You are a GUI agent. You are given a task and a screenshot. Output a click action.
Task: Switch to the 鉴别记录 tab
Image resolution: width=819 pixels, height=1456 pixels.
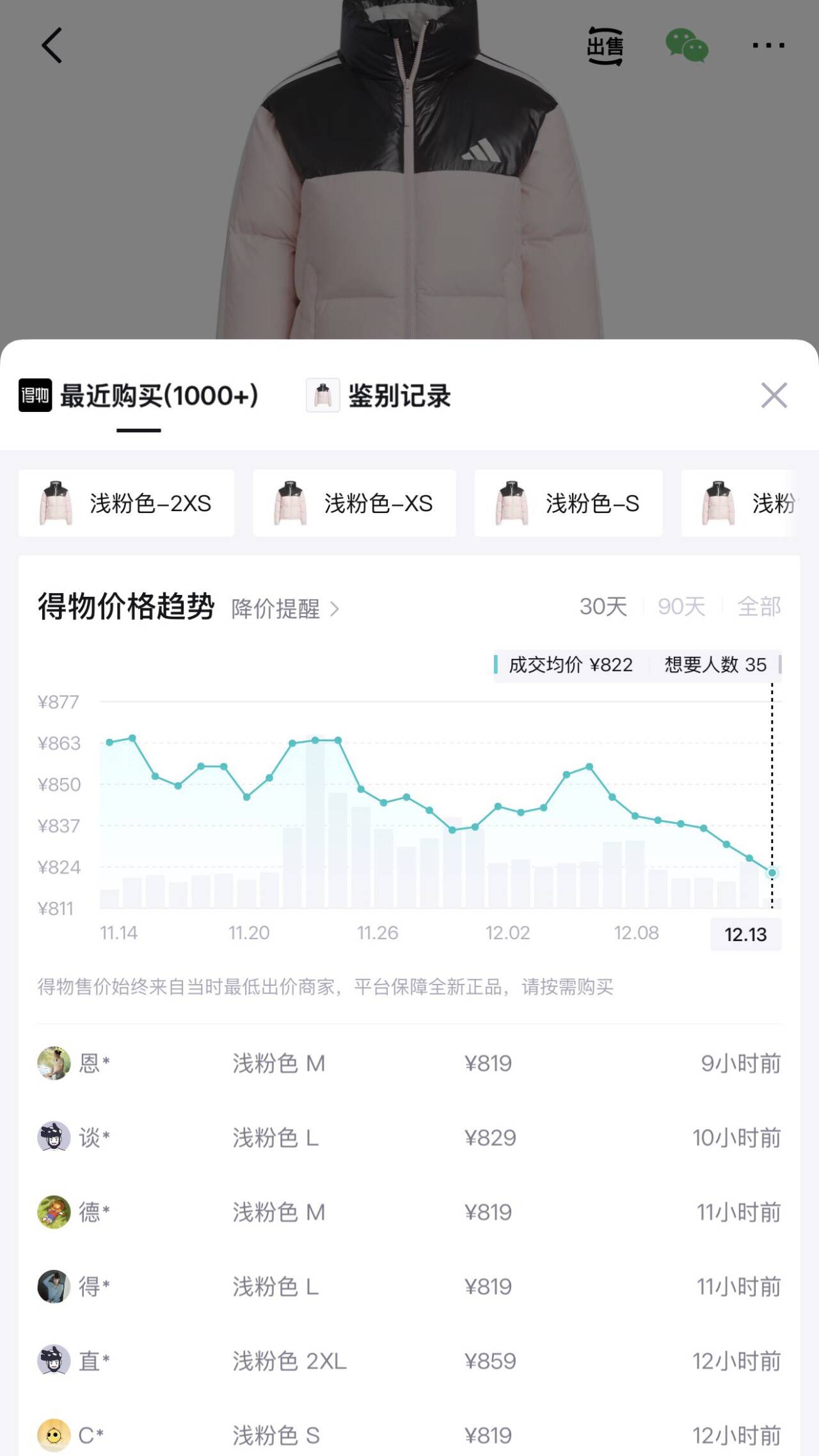coord(379,396)
